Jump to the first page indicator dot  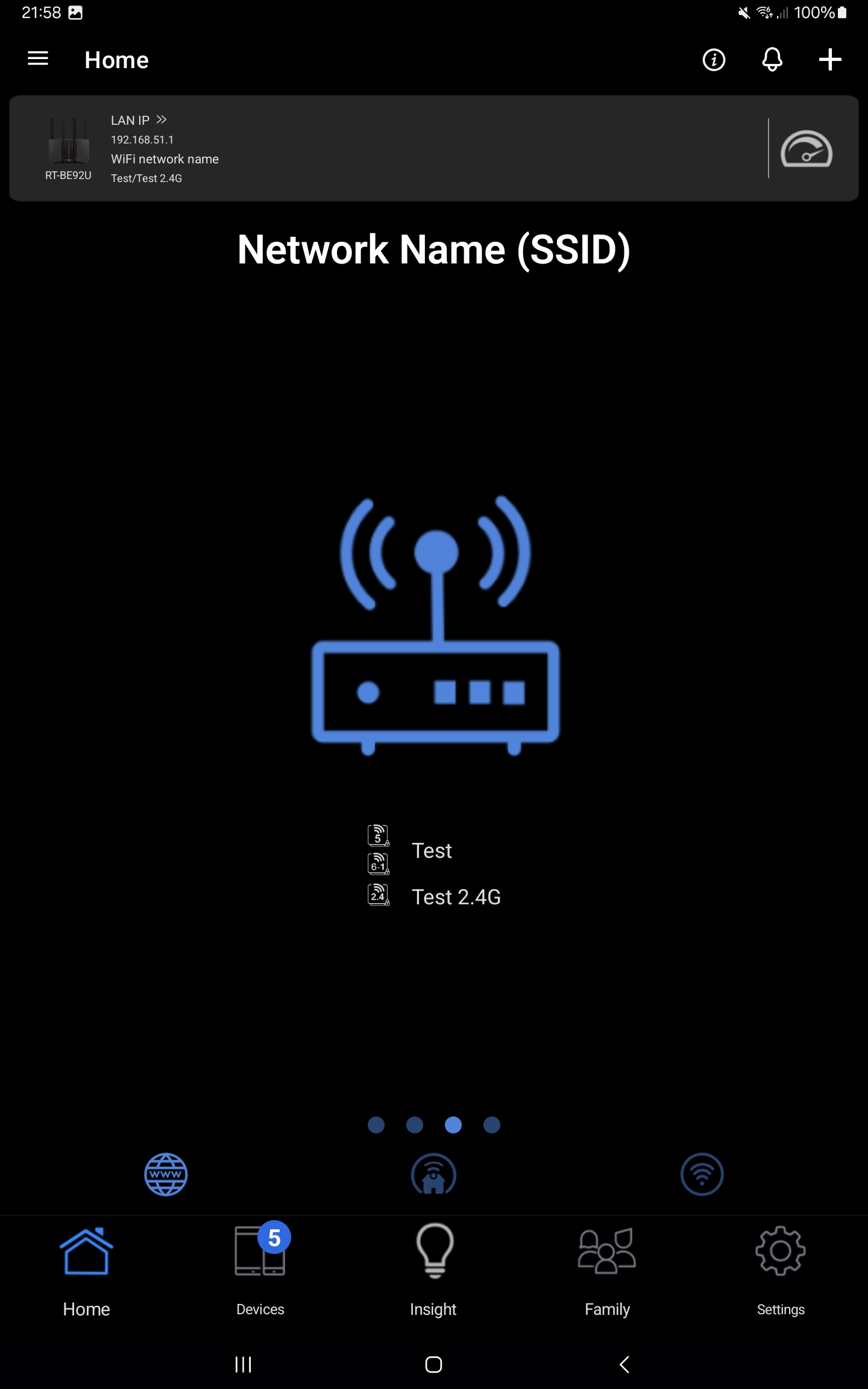376,1125
